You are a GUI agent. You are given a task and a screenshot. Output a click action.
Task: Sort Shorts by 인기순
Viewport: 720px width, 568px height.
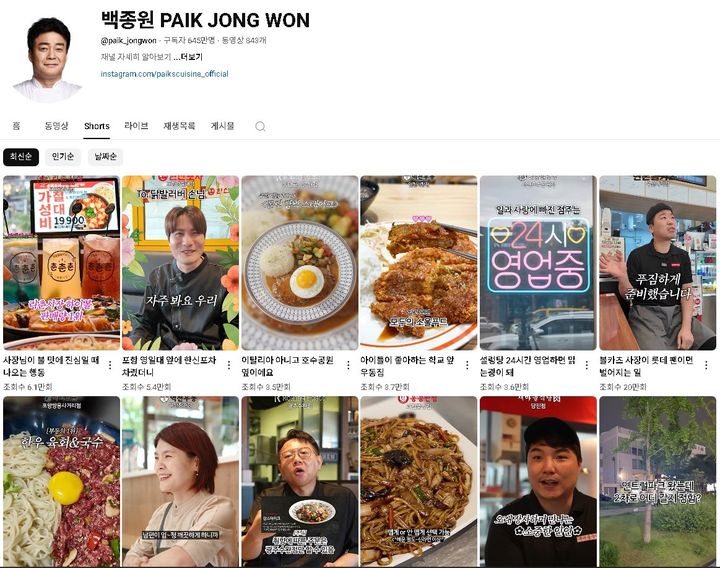(x=63, y=157)
